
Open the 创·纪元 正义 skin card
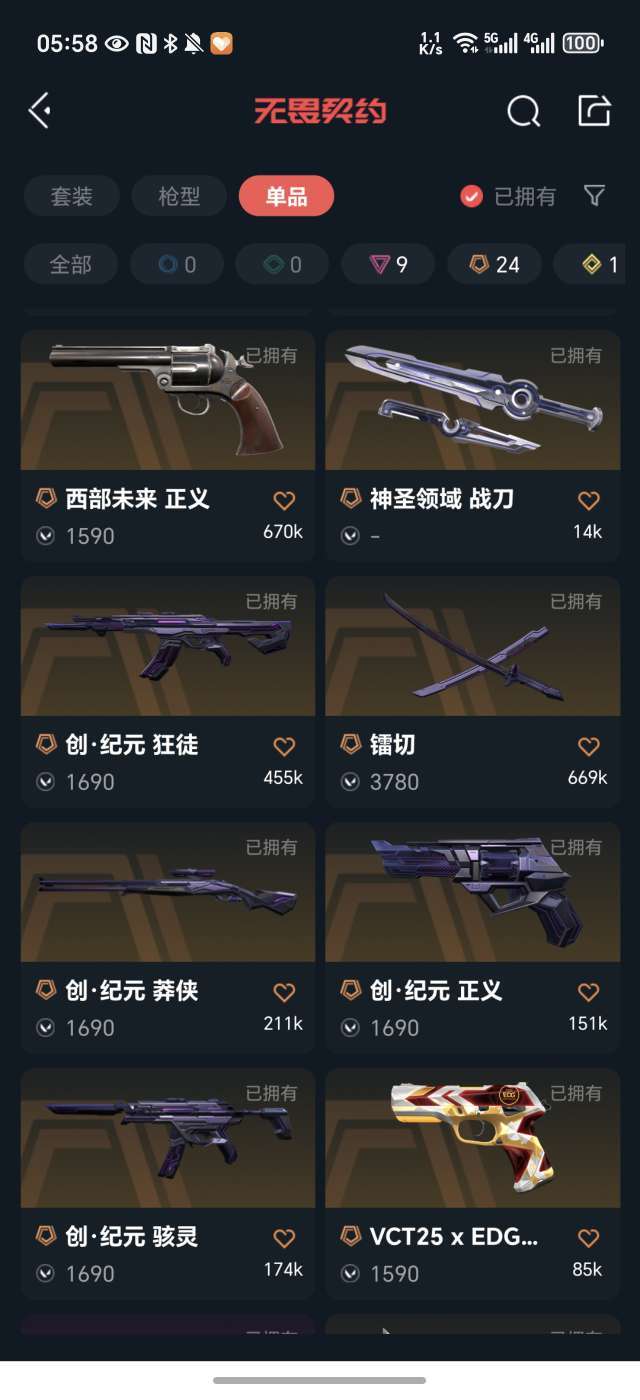tap(473, 937)
